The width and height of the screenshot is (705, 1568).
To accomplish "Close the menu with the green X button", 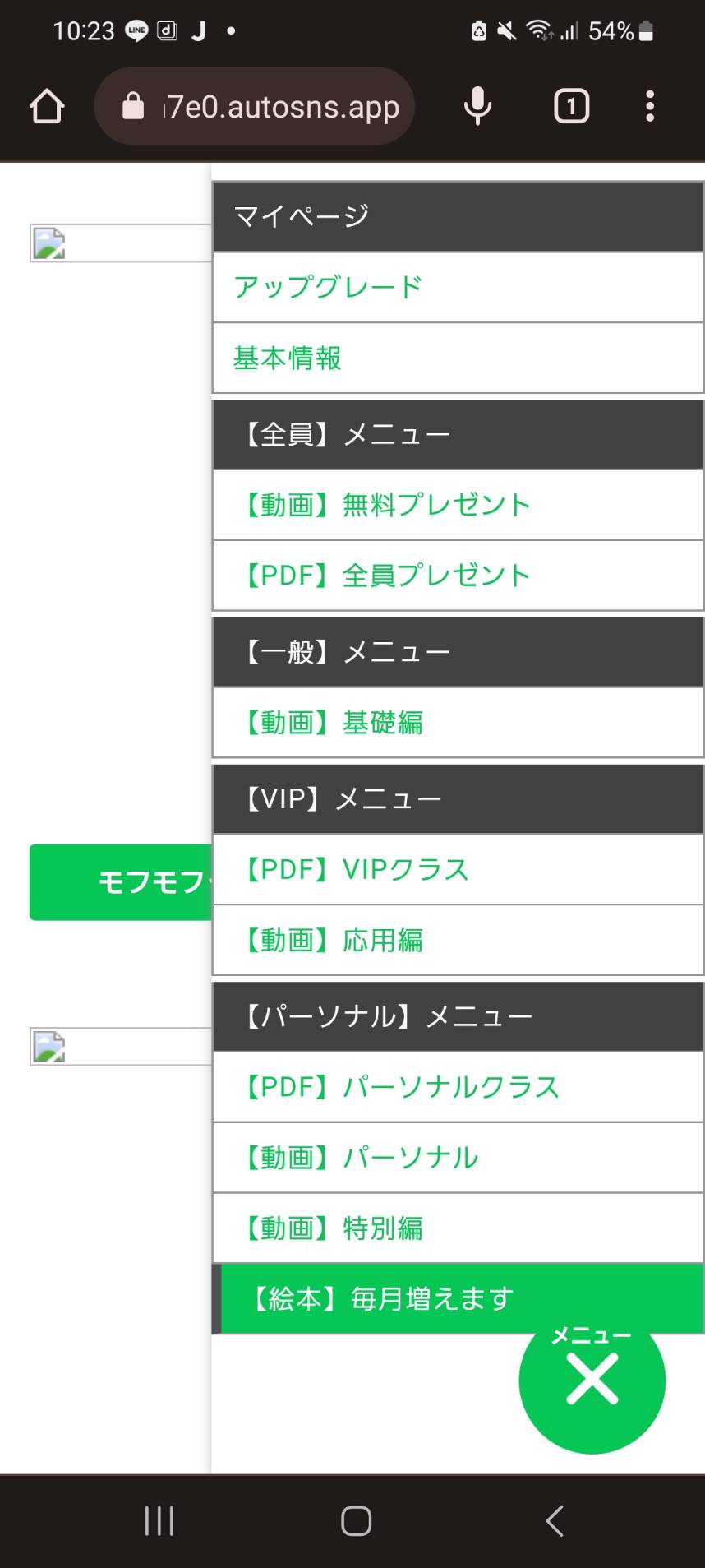I will point(592,1381).
